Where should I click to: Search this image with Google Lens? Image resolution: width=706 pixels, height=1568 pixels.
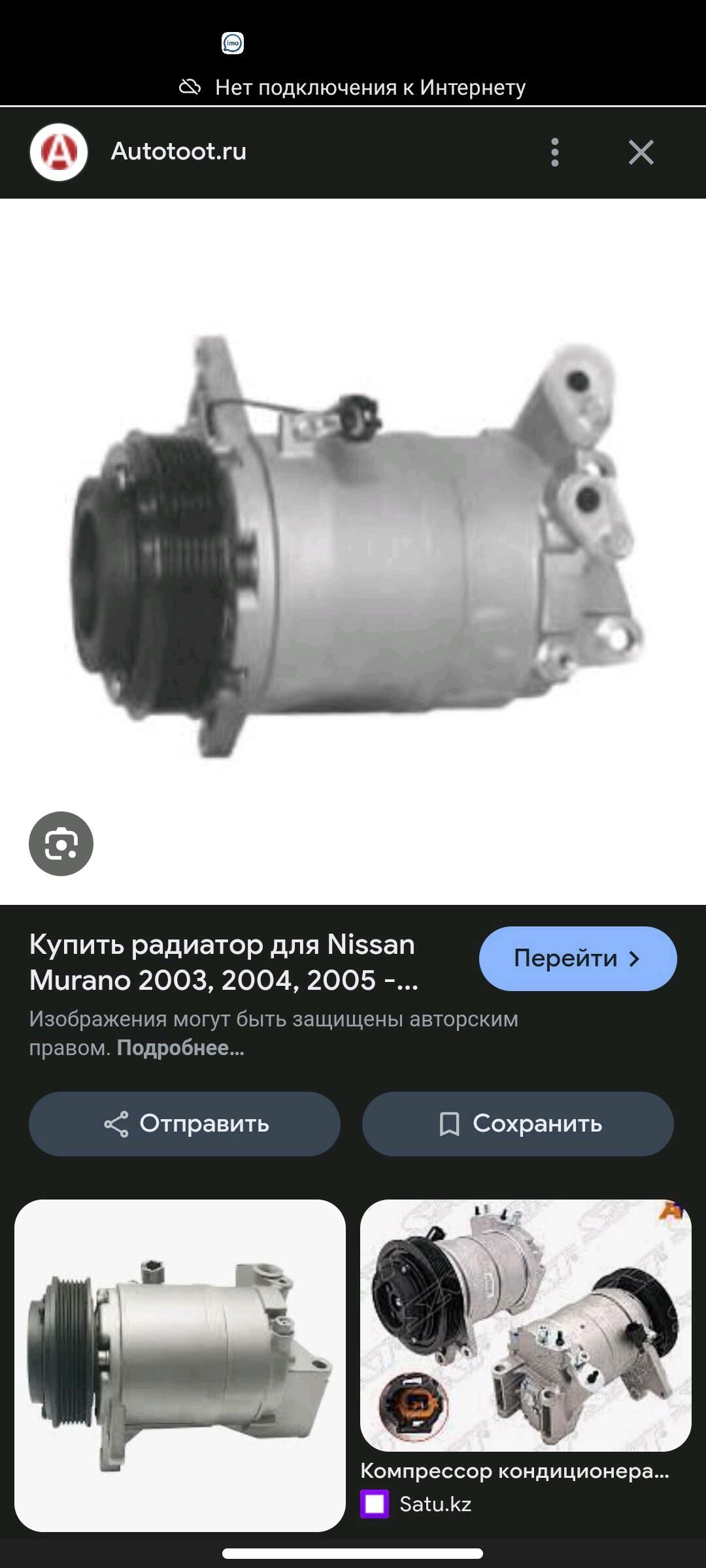pyautogui.click(x=61, y=843)
